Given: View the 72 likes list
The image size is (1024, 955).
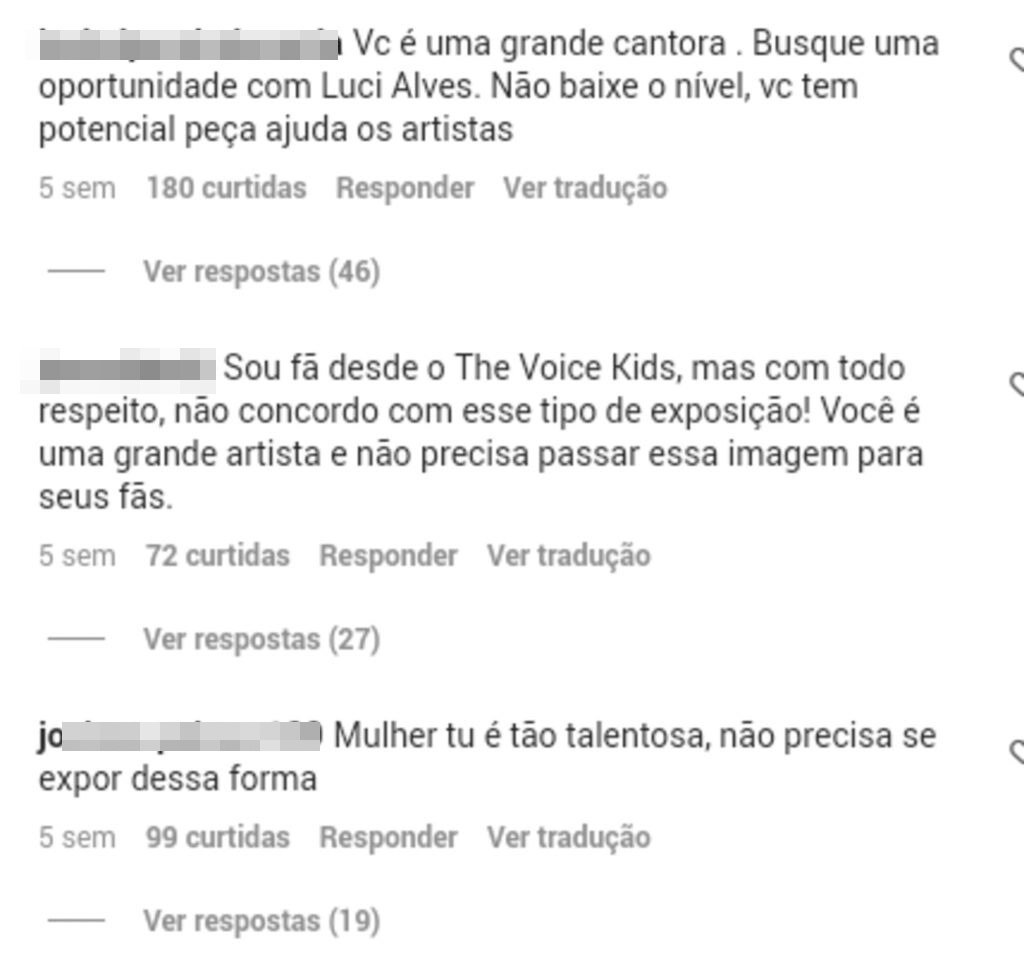Looking at the screenshot, I should [217, 555].
